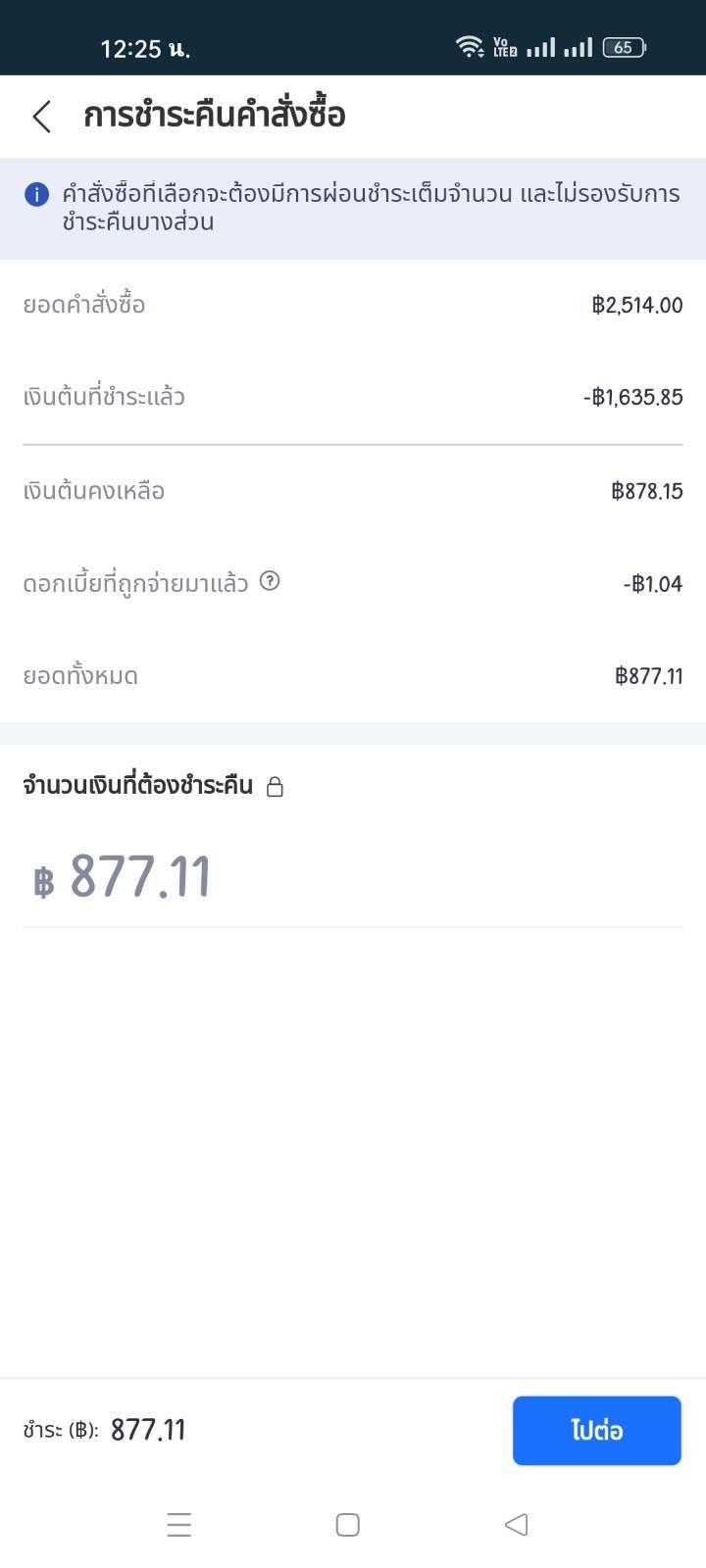Screen dimensions: 706x1568
Task: Open the system recent apps menu
Action: coord(179,1524)
